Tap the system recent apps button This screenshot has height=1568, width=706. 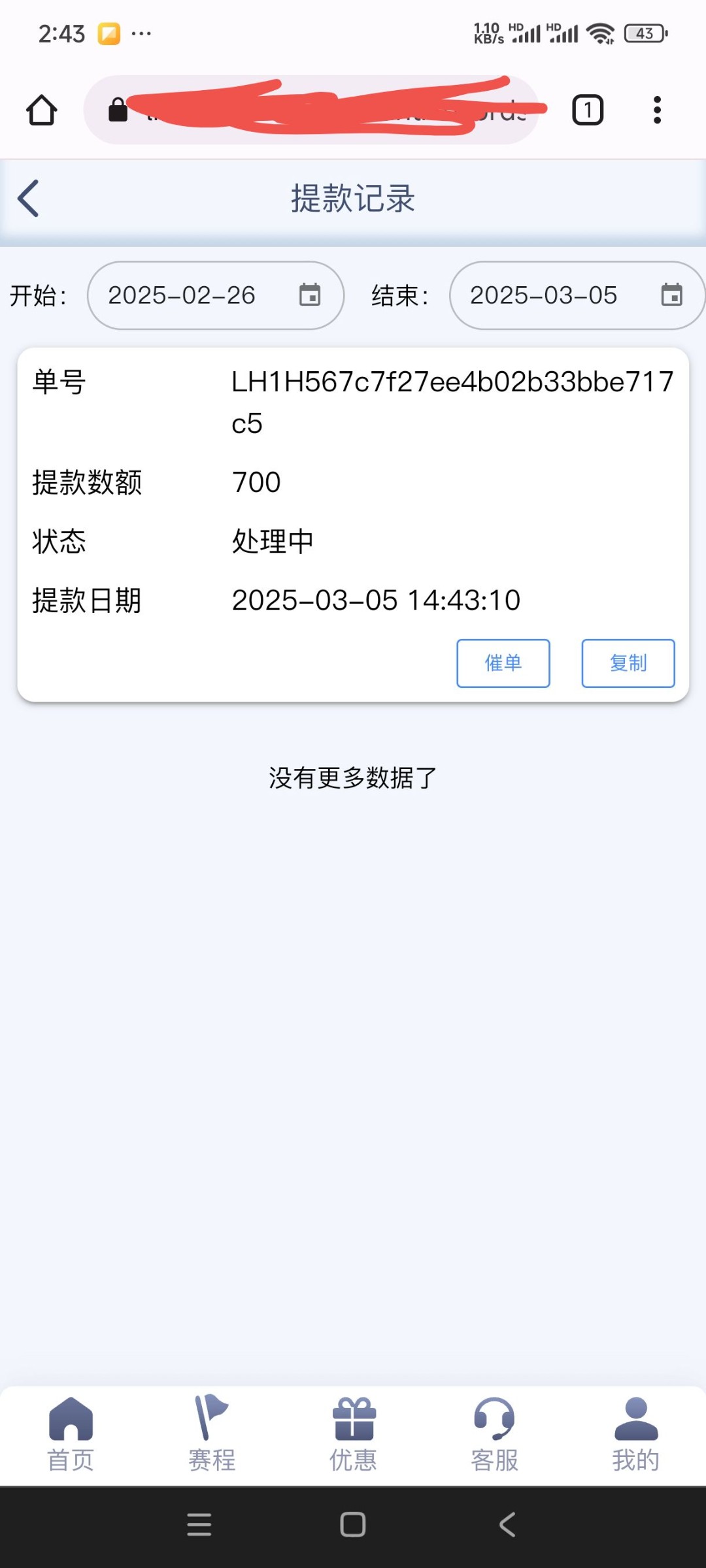pyautogui.click(x=199, y=1525)
